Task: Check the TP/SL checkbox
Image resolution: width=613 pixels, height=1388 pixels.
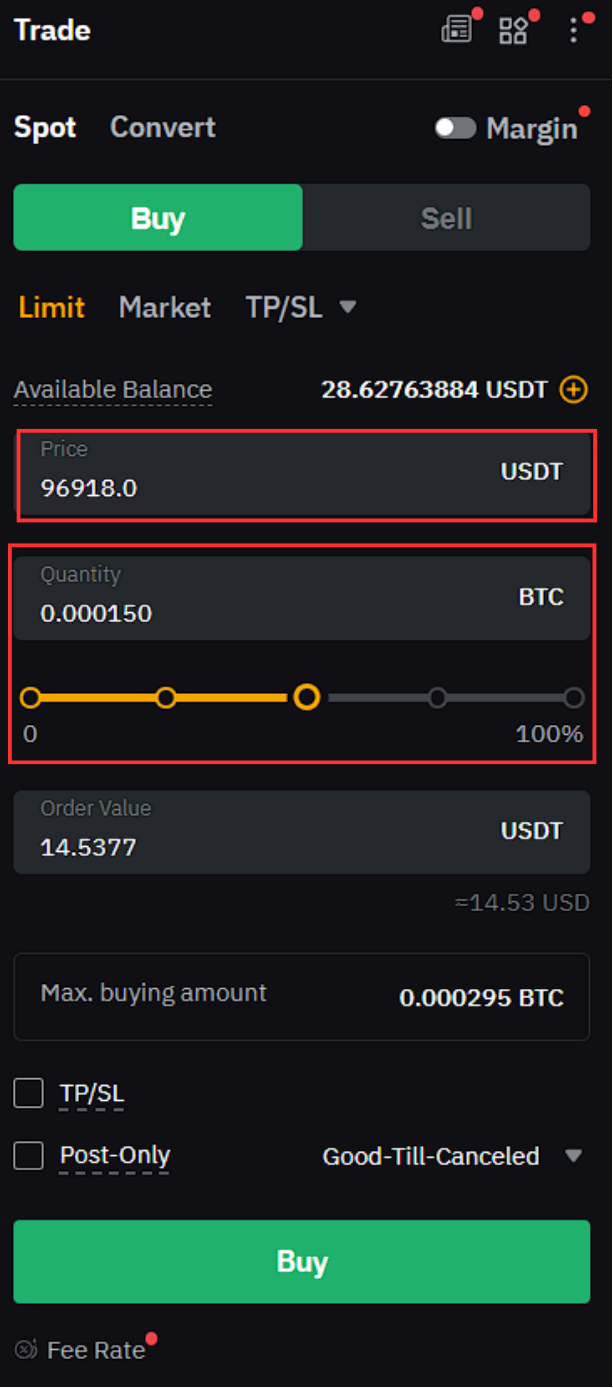Action: point(29,1093)
